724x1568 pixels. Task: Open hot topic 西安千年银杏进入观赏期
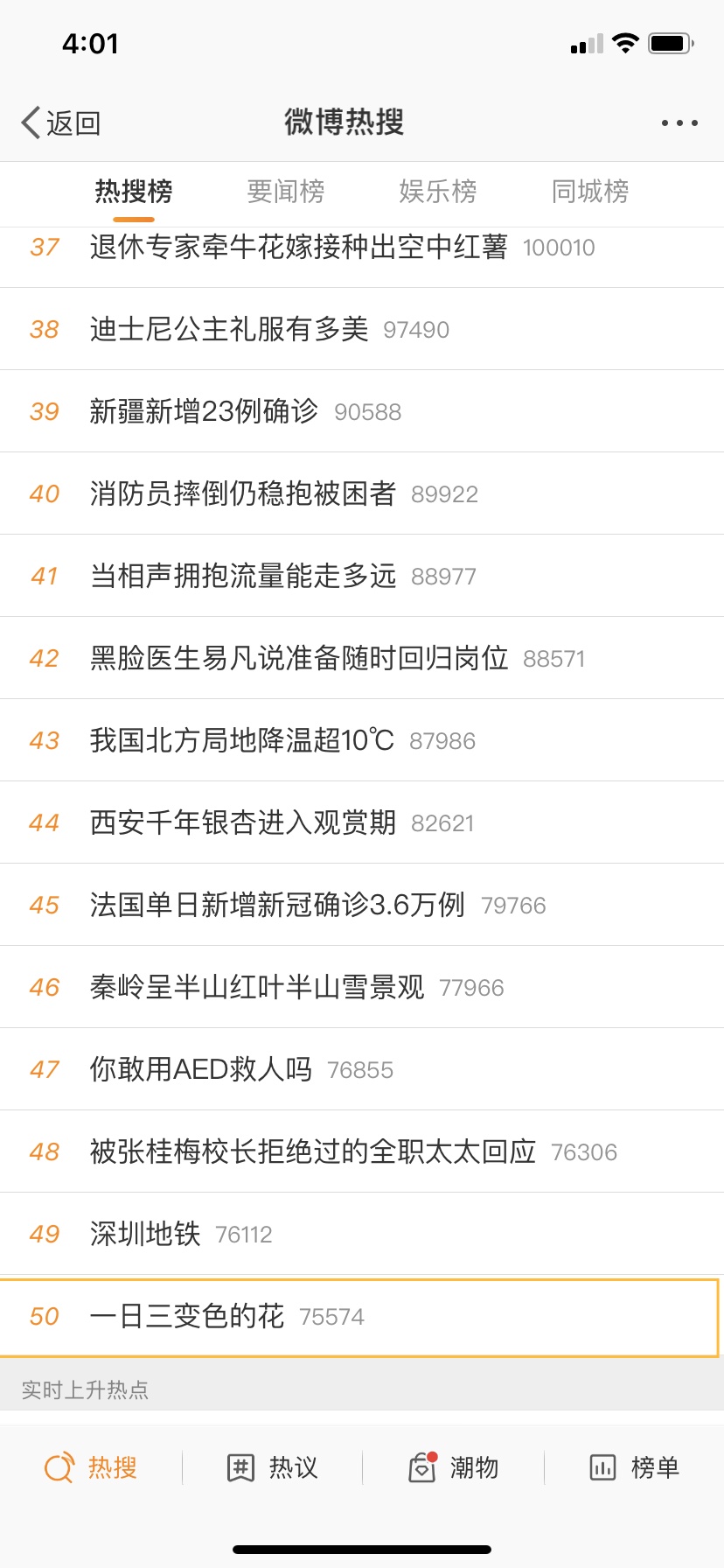[362, 822]
